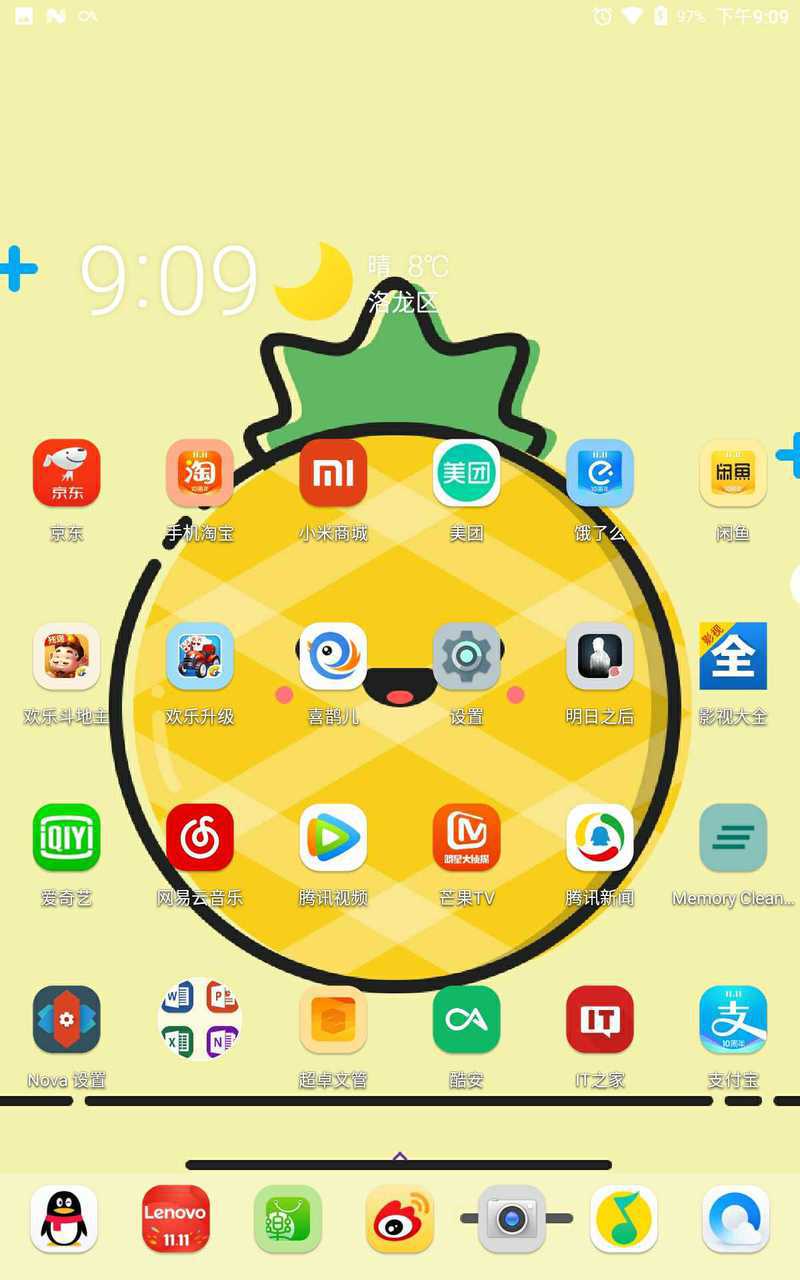The height and width of the screenshot is (1280, 800).
Task: Open 腾讯视频
Action: click(333, 838)
